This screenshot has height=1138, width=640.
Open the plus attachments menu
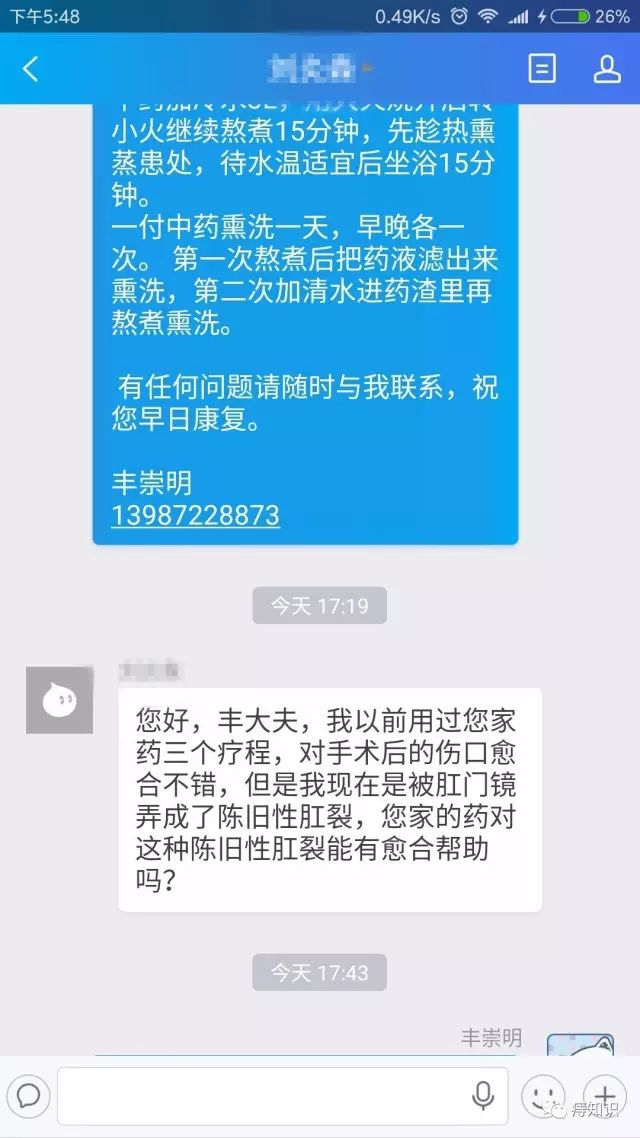(x=605, y=1095)
